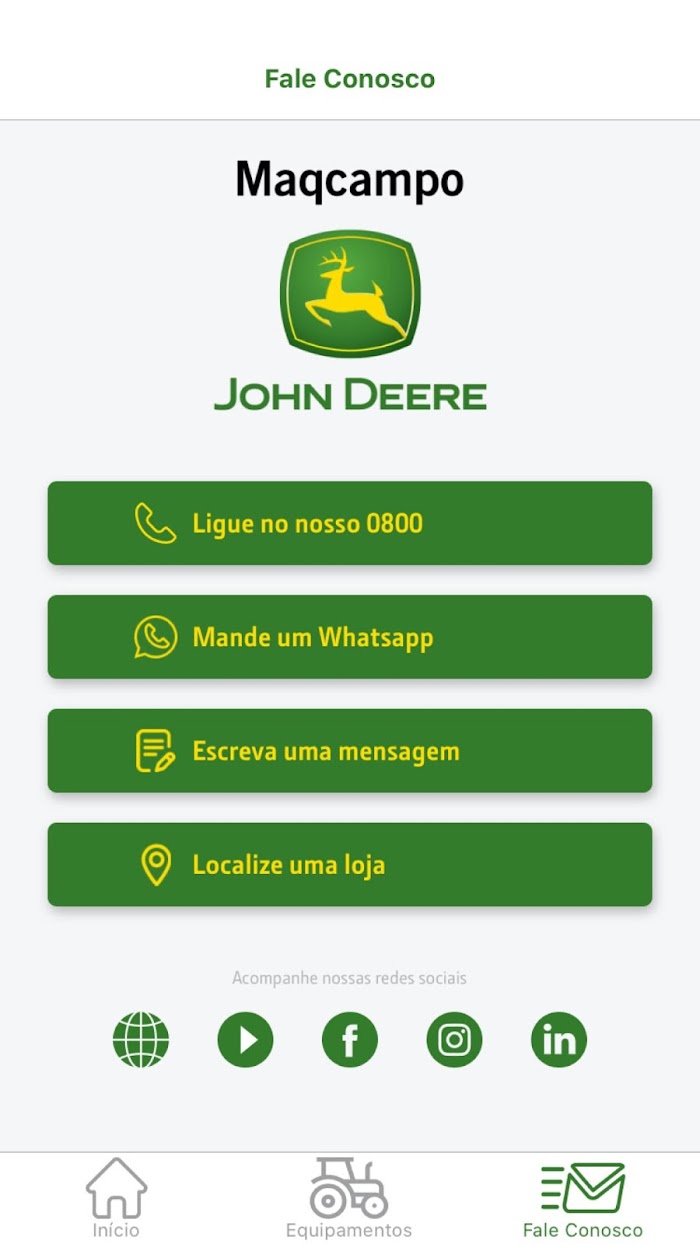Open the LinkedIn icon
The height and width of the screenshot is (1244, 700).
(x=559, y=1040)
